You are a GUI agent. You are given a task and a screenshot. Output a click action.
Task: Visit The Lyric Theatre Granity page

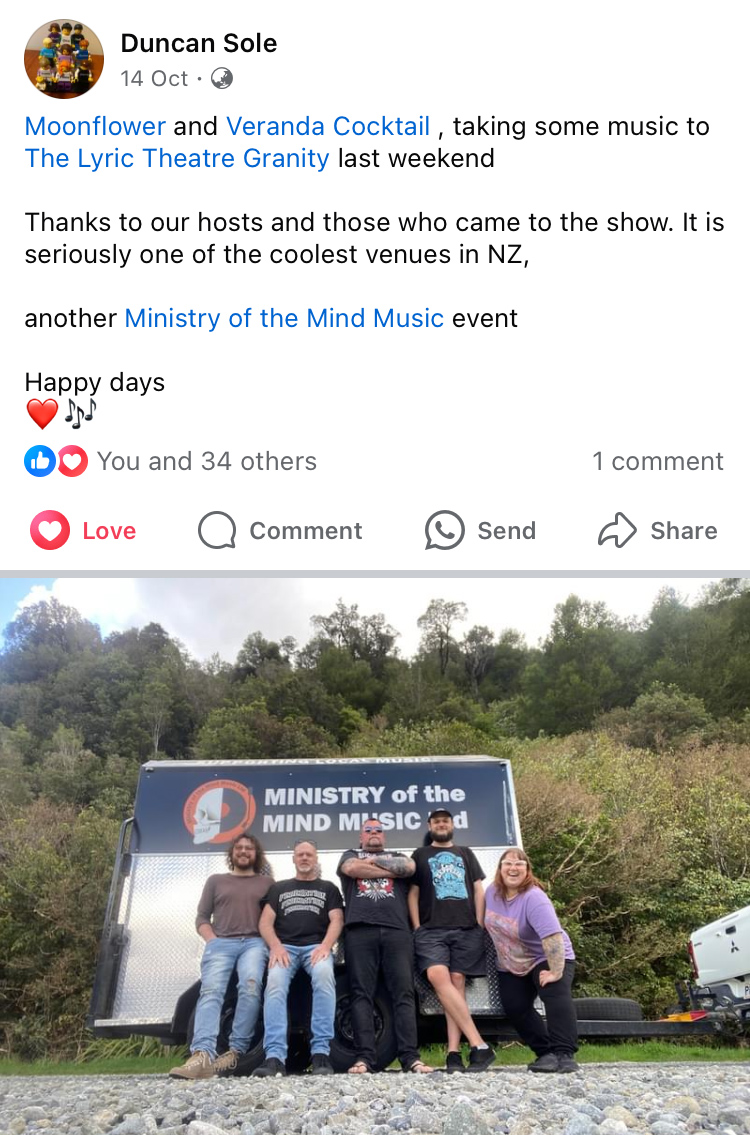click(177, 158)
